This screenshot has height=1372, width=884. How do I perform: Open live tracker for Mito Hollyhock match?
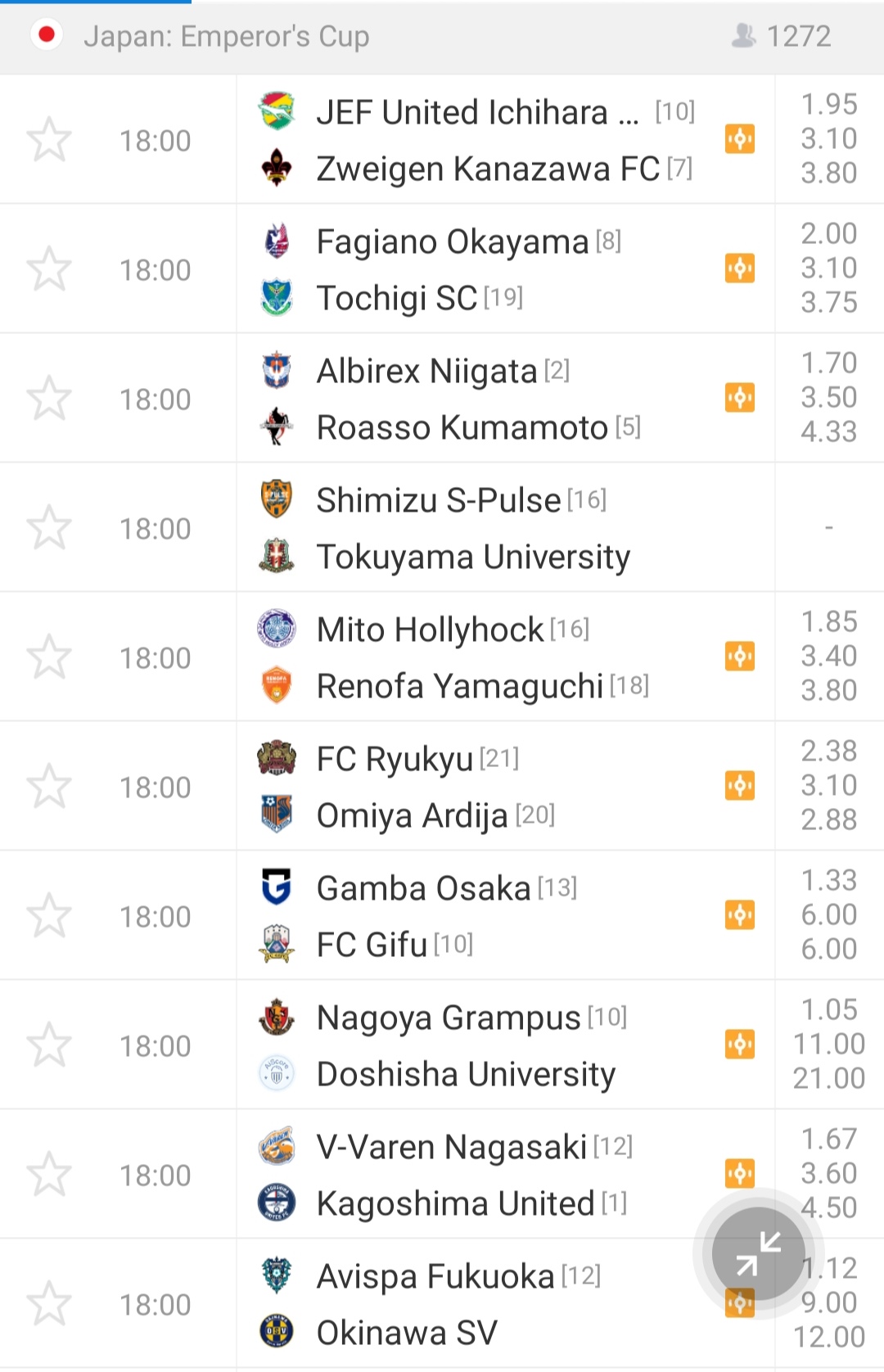coord(740,657)
